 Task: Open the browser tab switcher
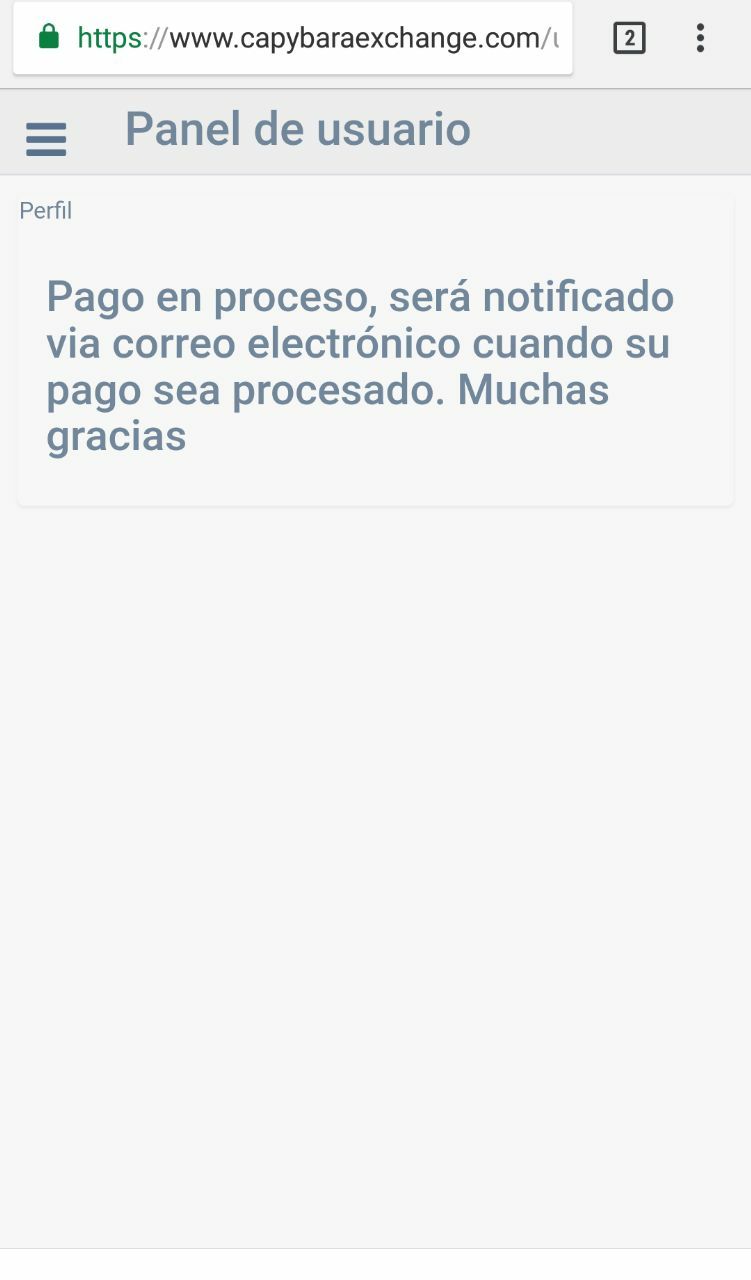pos(629,38)
